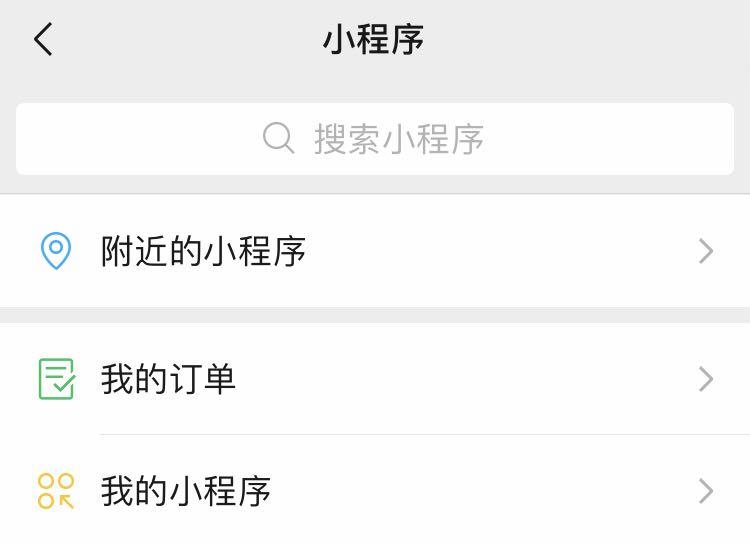Open 我的小程序
The image size is (750, 544).
[x=375, y=491]
